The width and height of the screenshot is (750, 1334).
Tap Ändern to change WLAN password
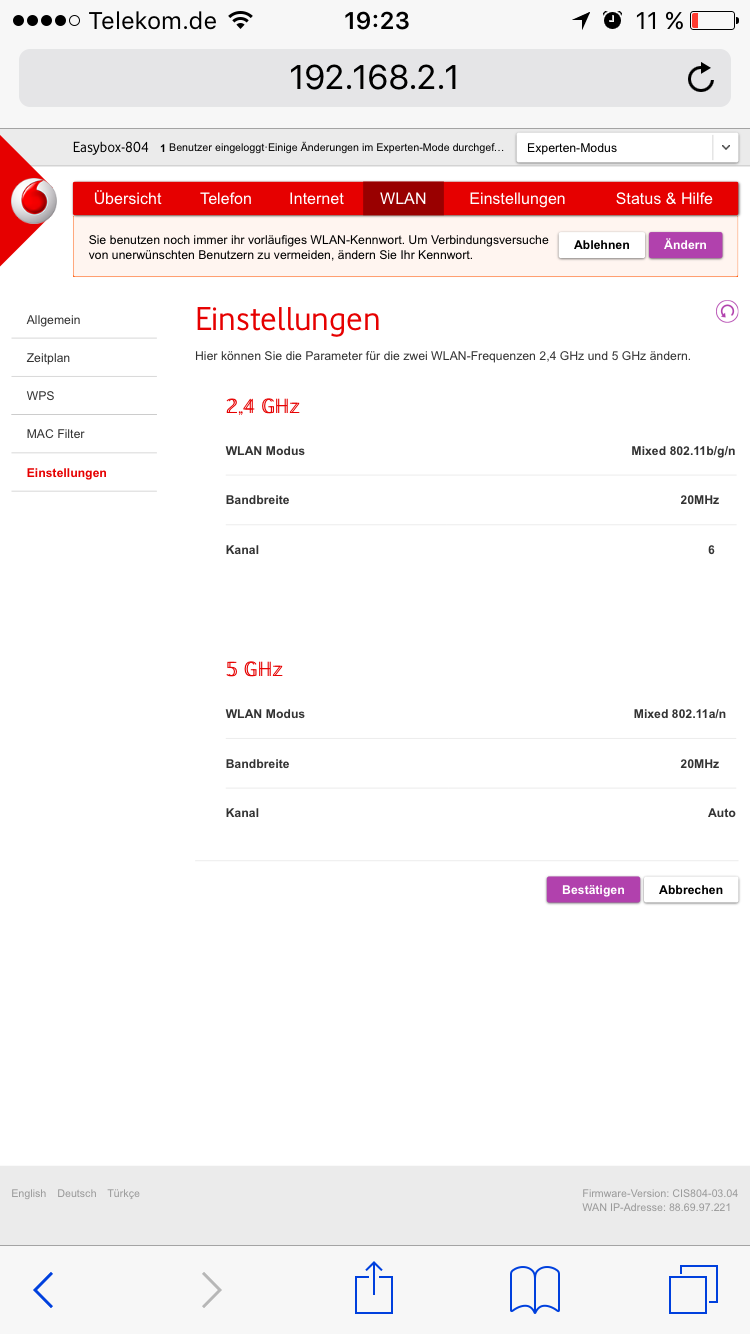pyautogui.click(x=685, y=245)
